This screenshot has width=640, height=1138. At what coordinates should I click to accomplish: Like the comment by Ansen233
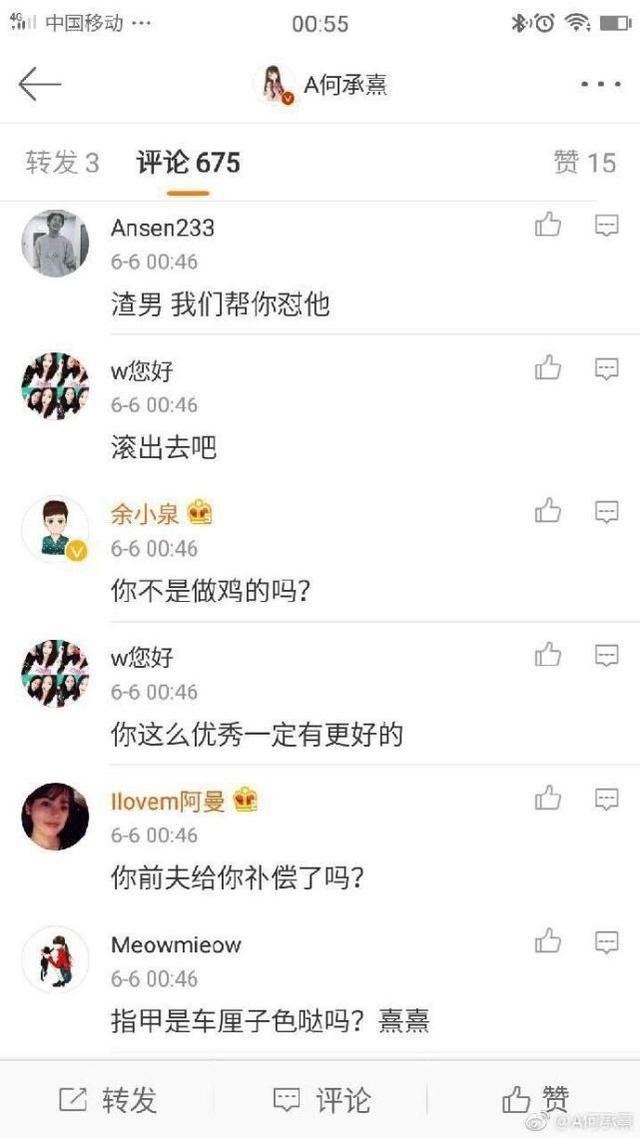pyautogui.click(x=548, y=225)
